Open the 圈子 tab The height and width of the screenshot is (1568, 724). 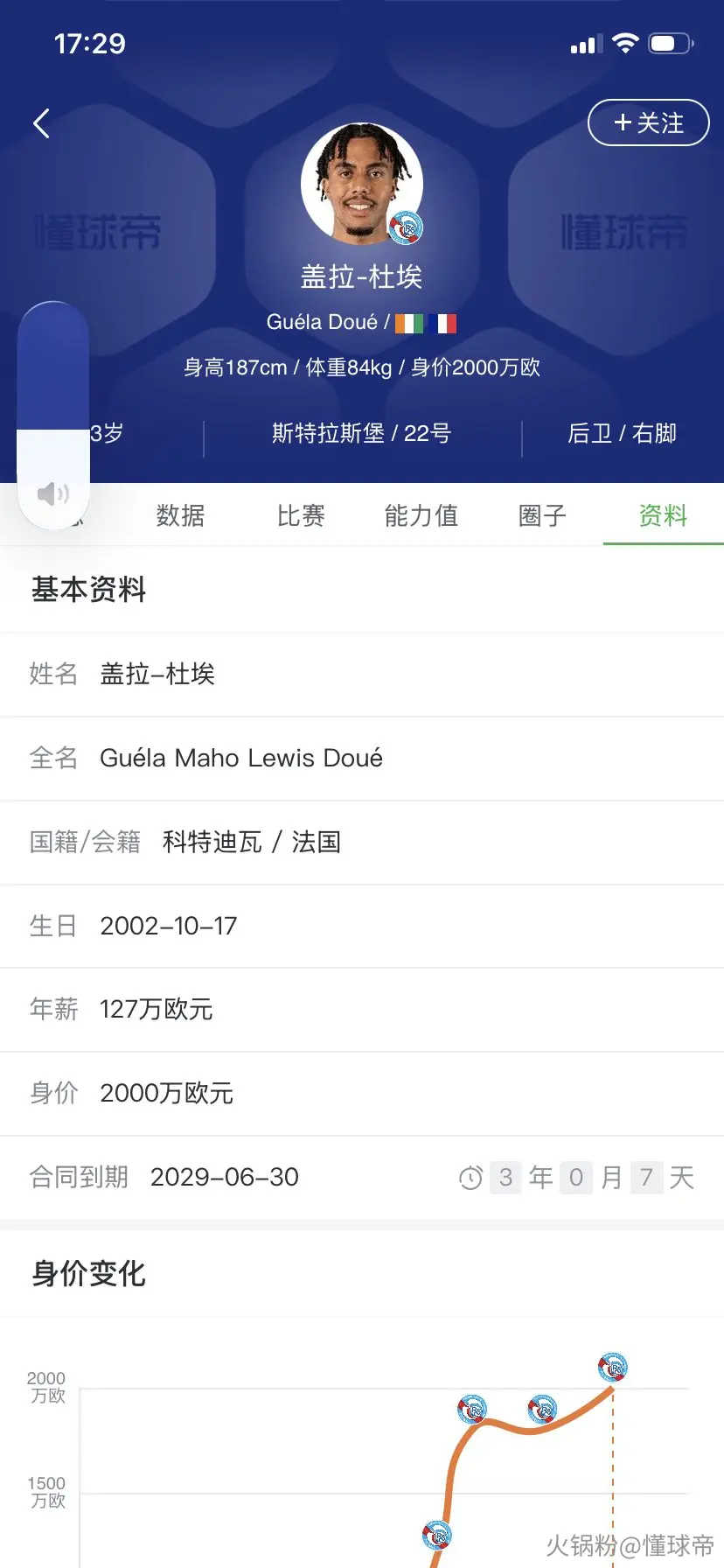pyautogui.click(x=542, y=515)
